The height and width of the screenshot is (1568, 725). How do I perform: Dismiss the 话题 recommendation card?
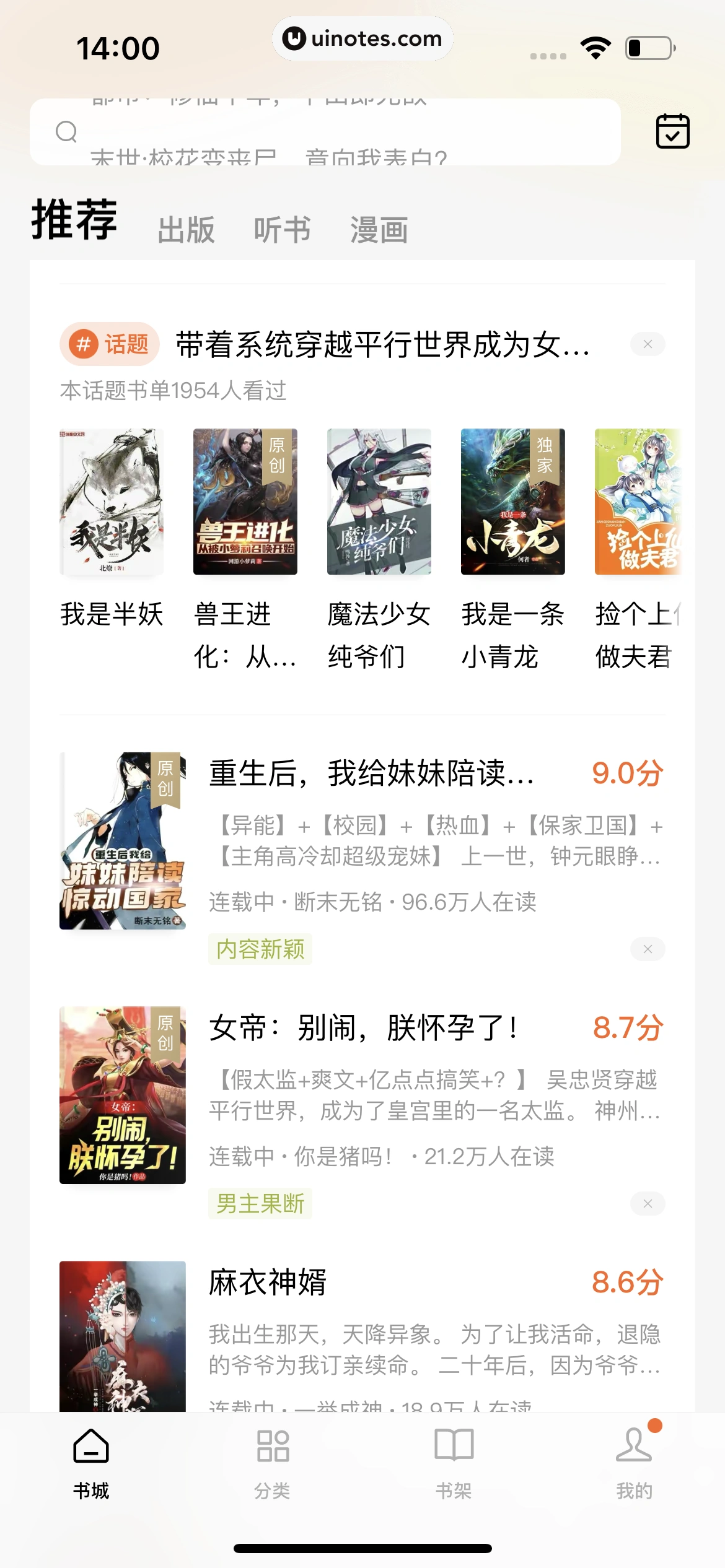[x=648, y=344]
